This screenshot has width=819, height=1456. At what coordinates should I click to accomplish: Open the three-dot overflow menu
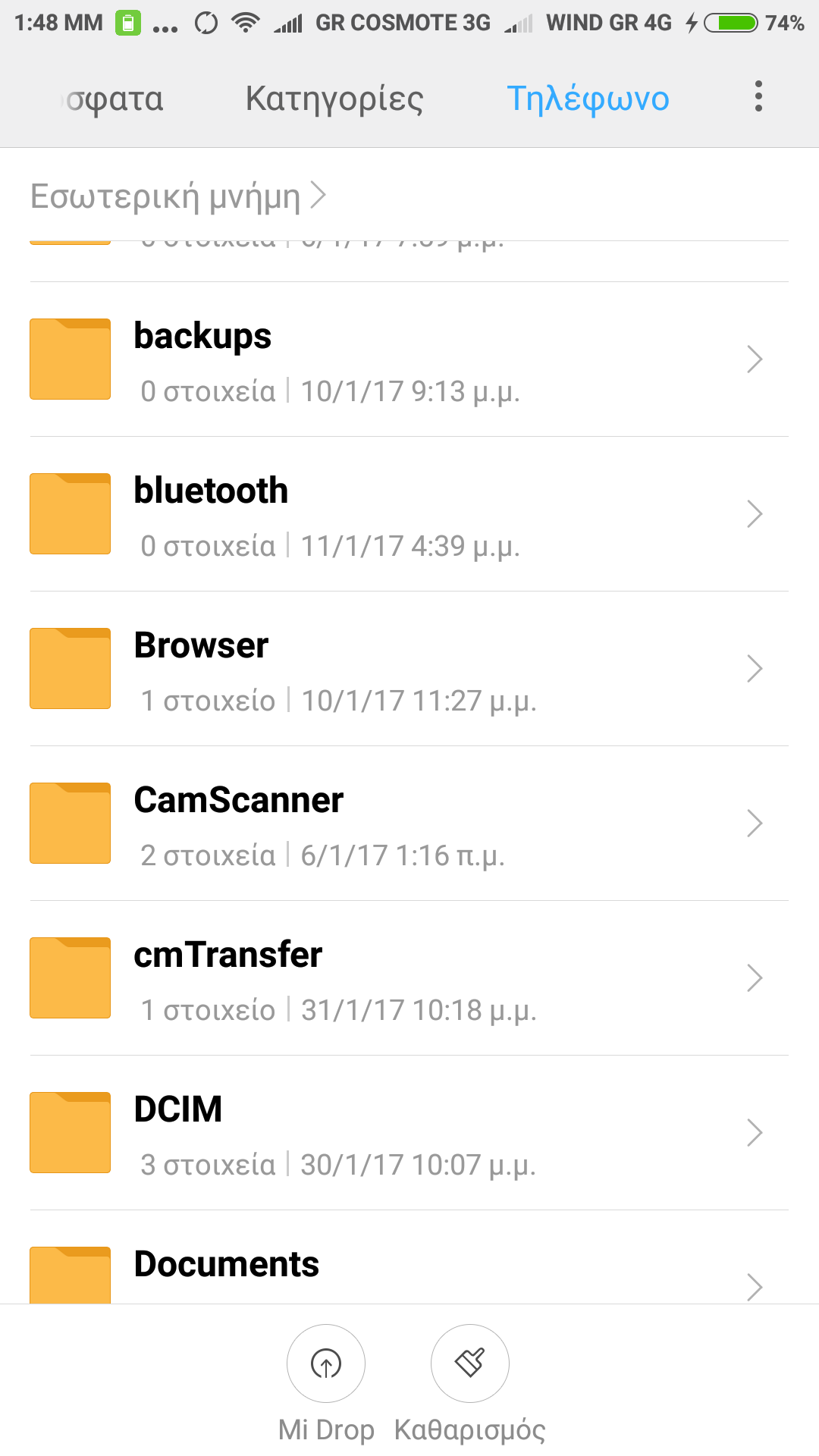758,97
